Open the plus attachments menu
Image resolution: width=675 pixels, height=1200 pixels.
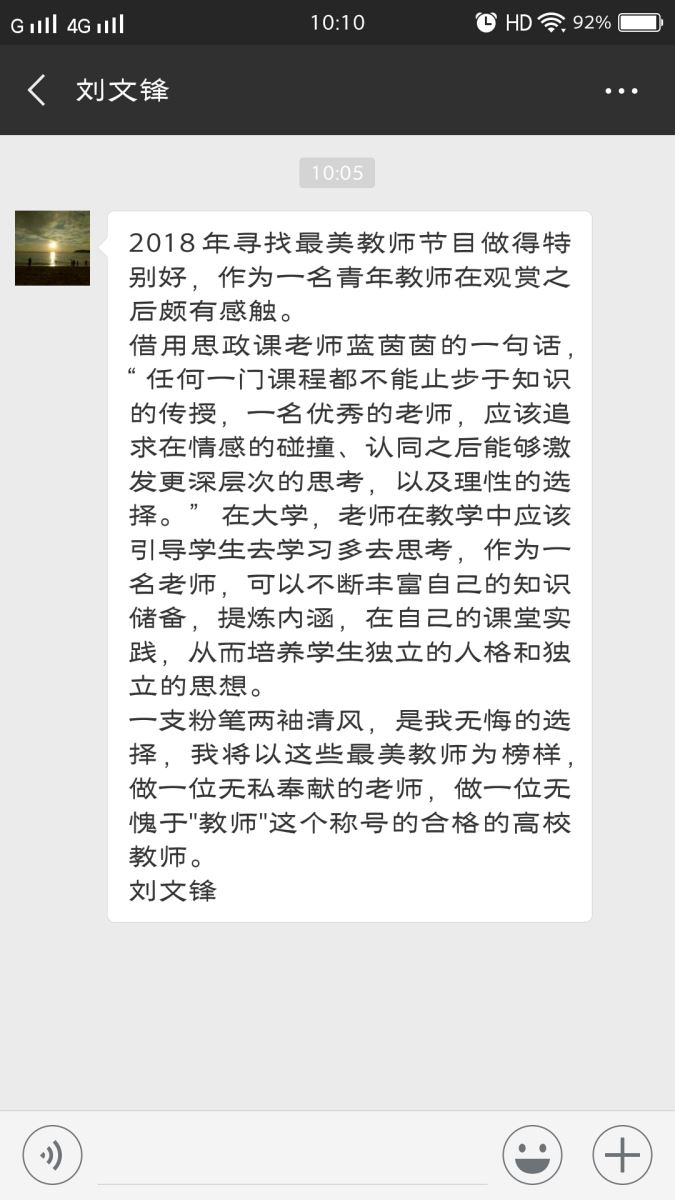(622, 1155)
